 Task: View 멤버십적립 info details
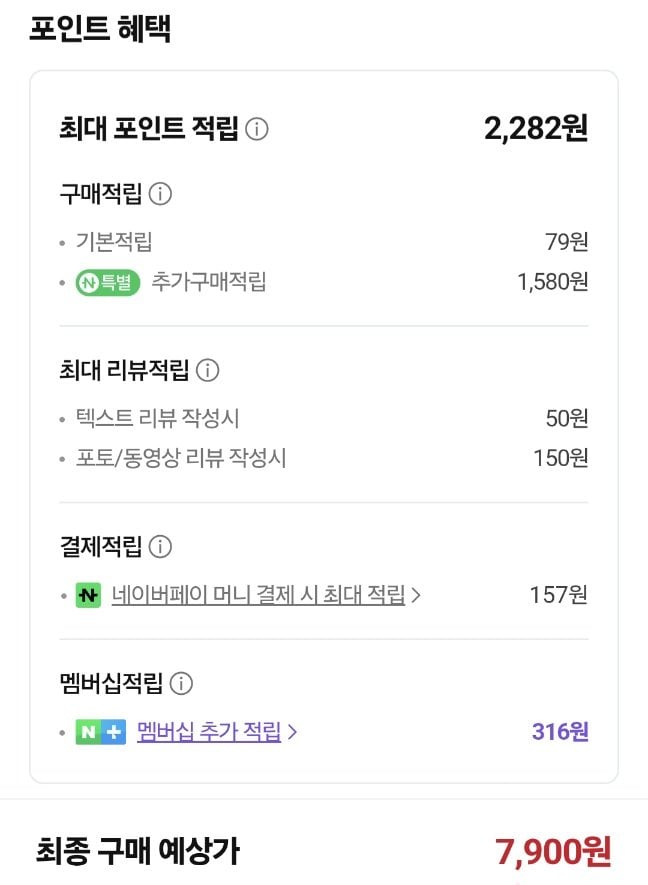181,684
